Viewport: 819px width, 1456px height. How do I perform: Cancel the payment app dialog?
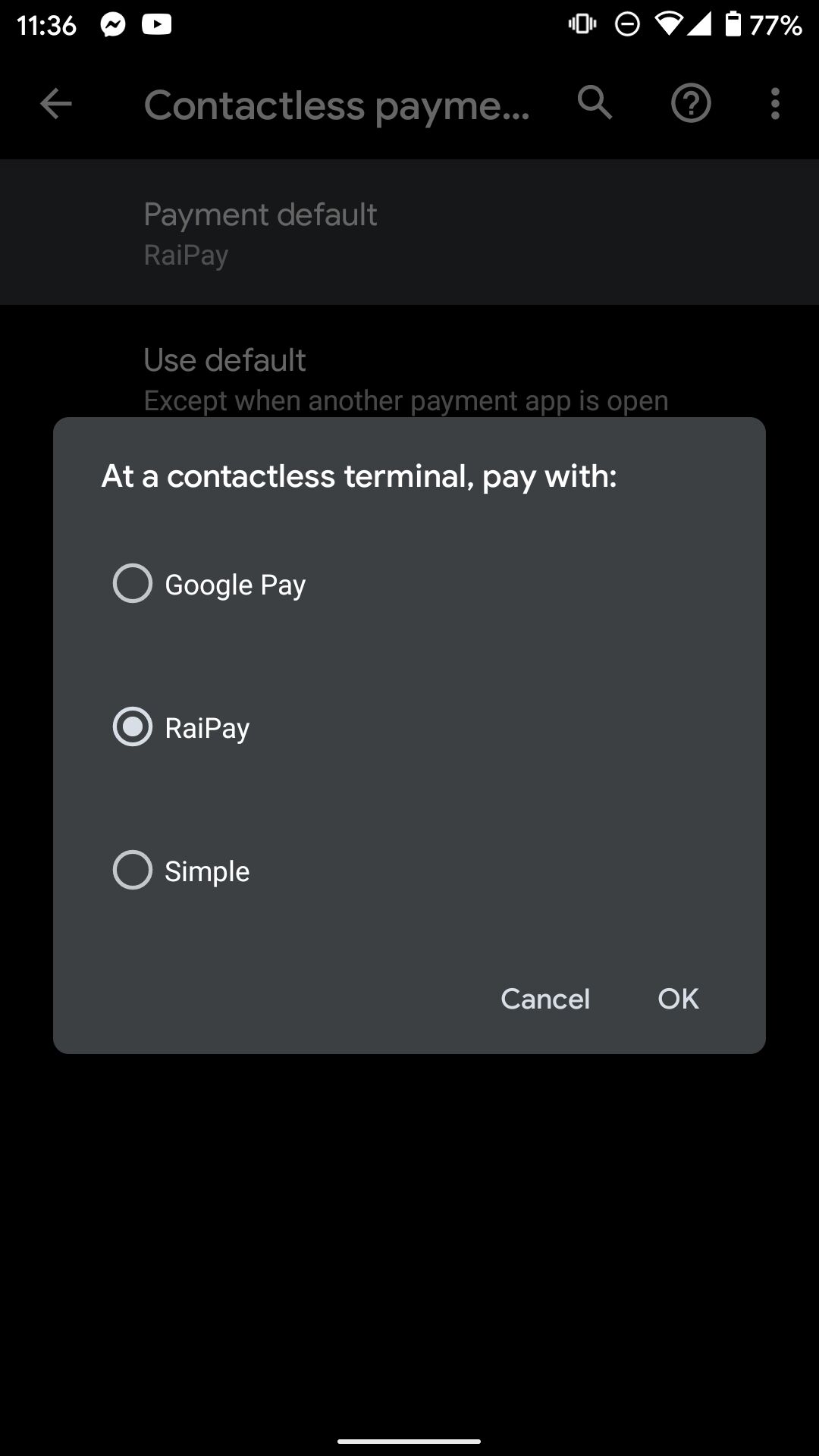[545, 999]
